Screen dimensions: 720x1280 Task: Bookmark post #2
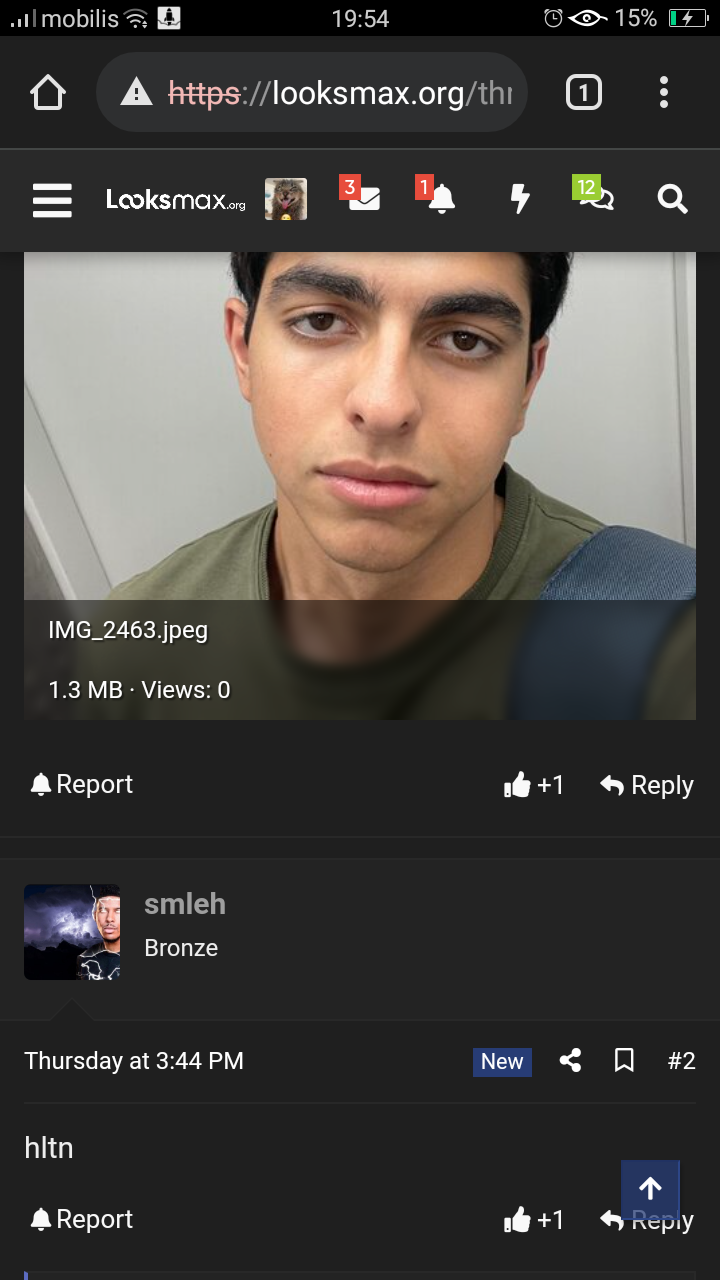[x=625, y=1061]
